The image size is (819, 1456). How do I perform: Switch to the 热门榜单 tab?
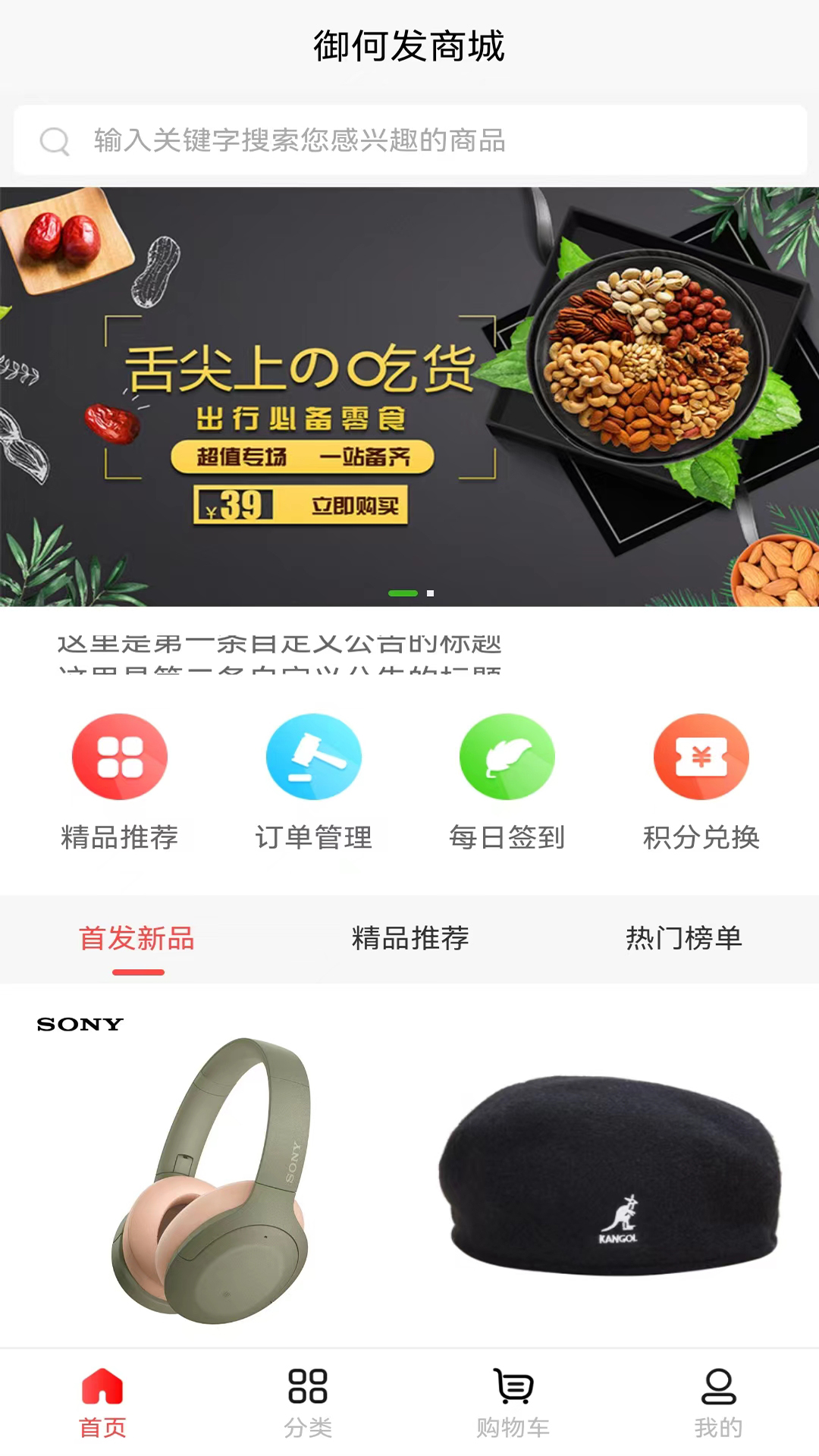[x=683, y=939]
